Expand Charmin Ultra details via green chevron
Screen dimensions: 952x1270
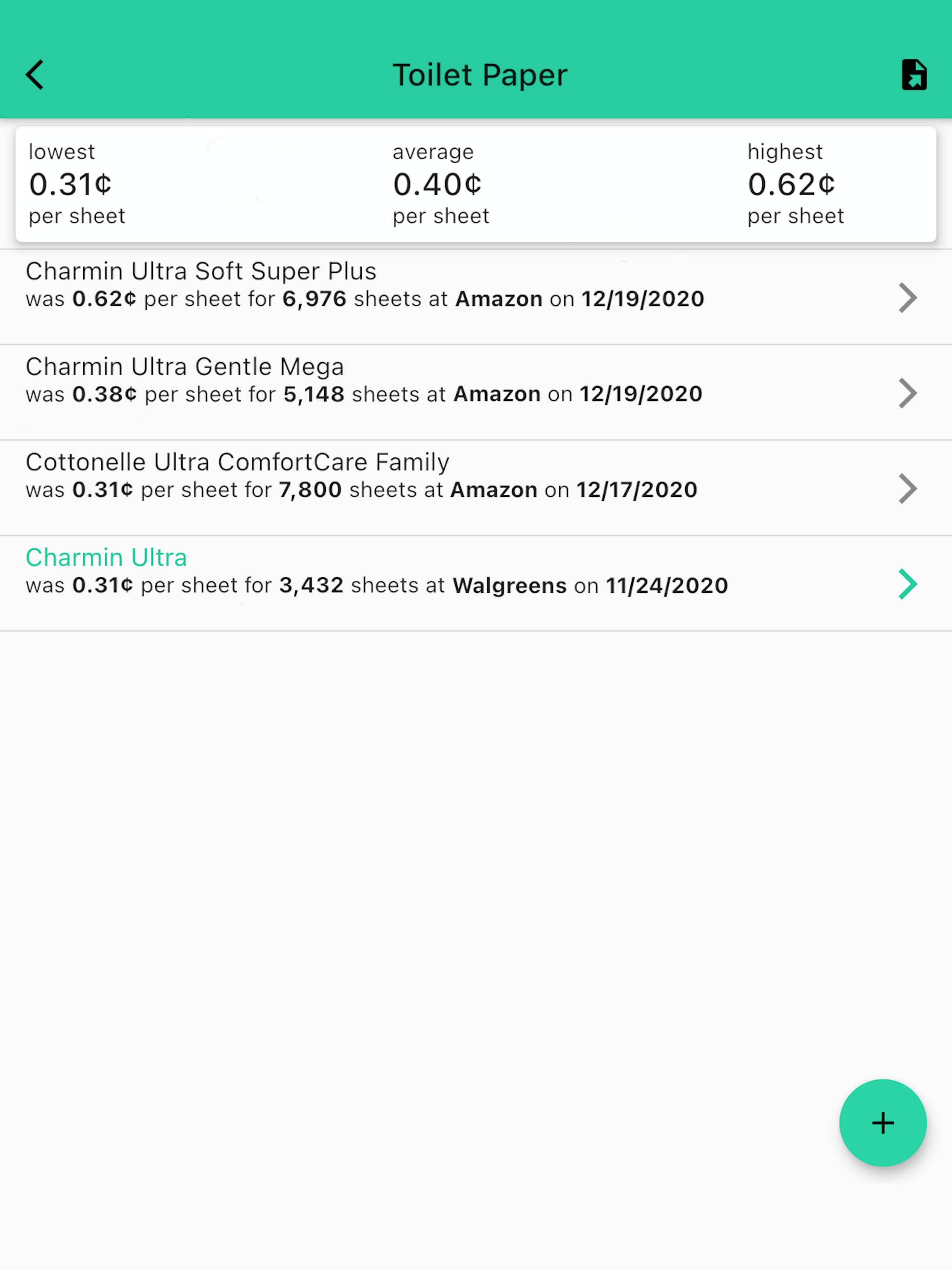(x=907, y=584)
